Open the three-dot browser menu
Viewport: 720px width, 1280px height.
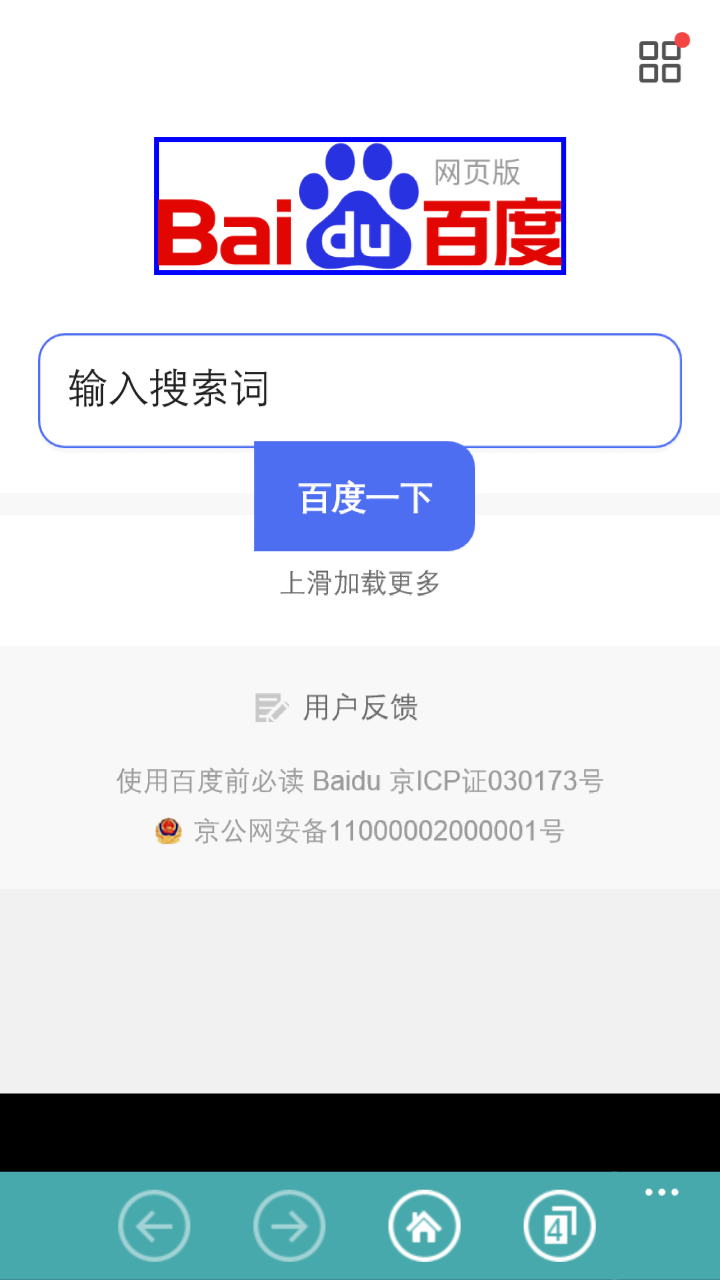662,1192
